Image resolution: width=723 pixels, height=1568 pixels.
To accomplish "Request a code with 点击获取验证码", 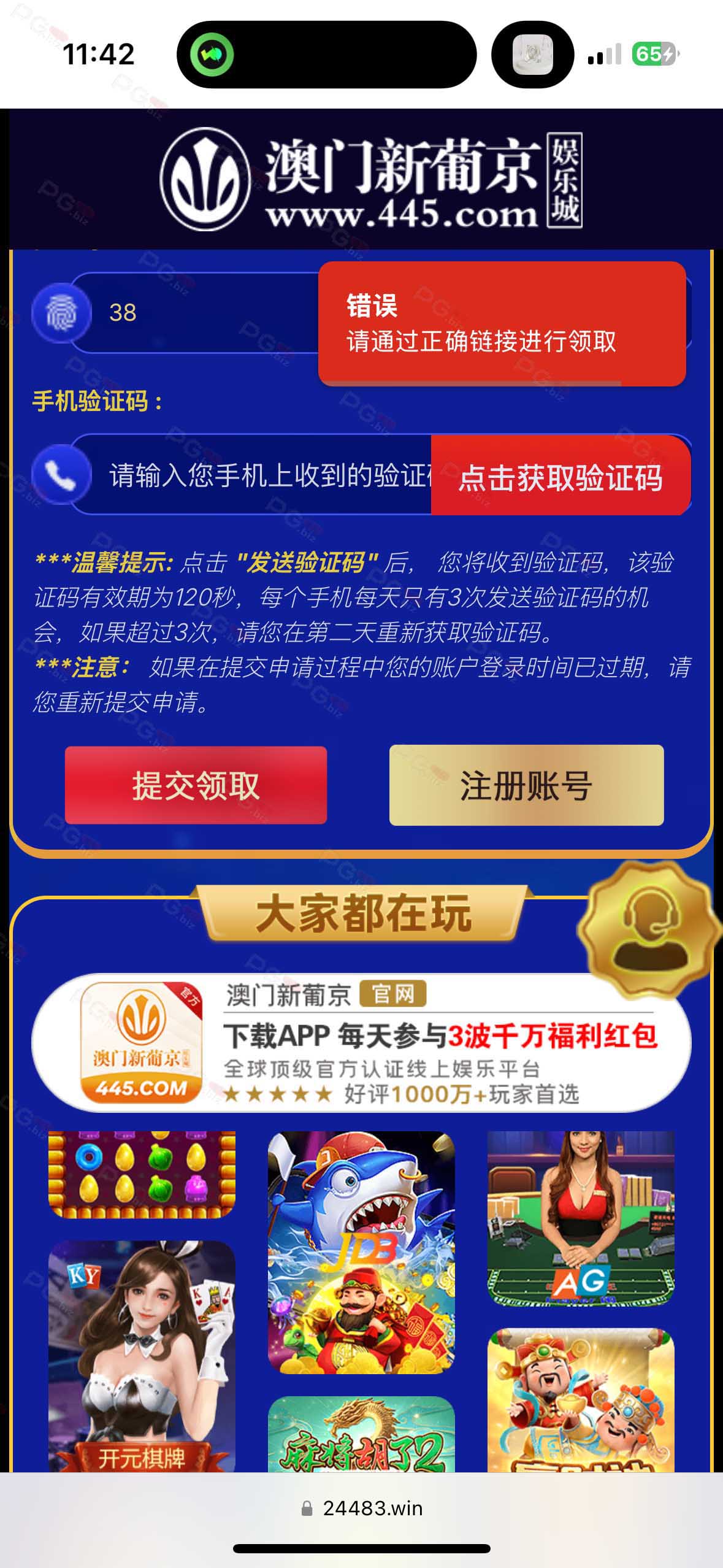I will (560, 477).
